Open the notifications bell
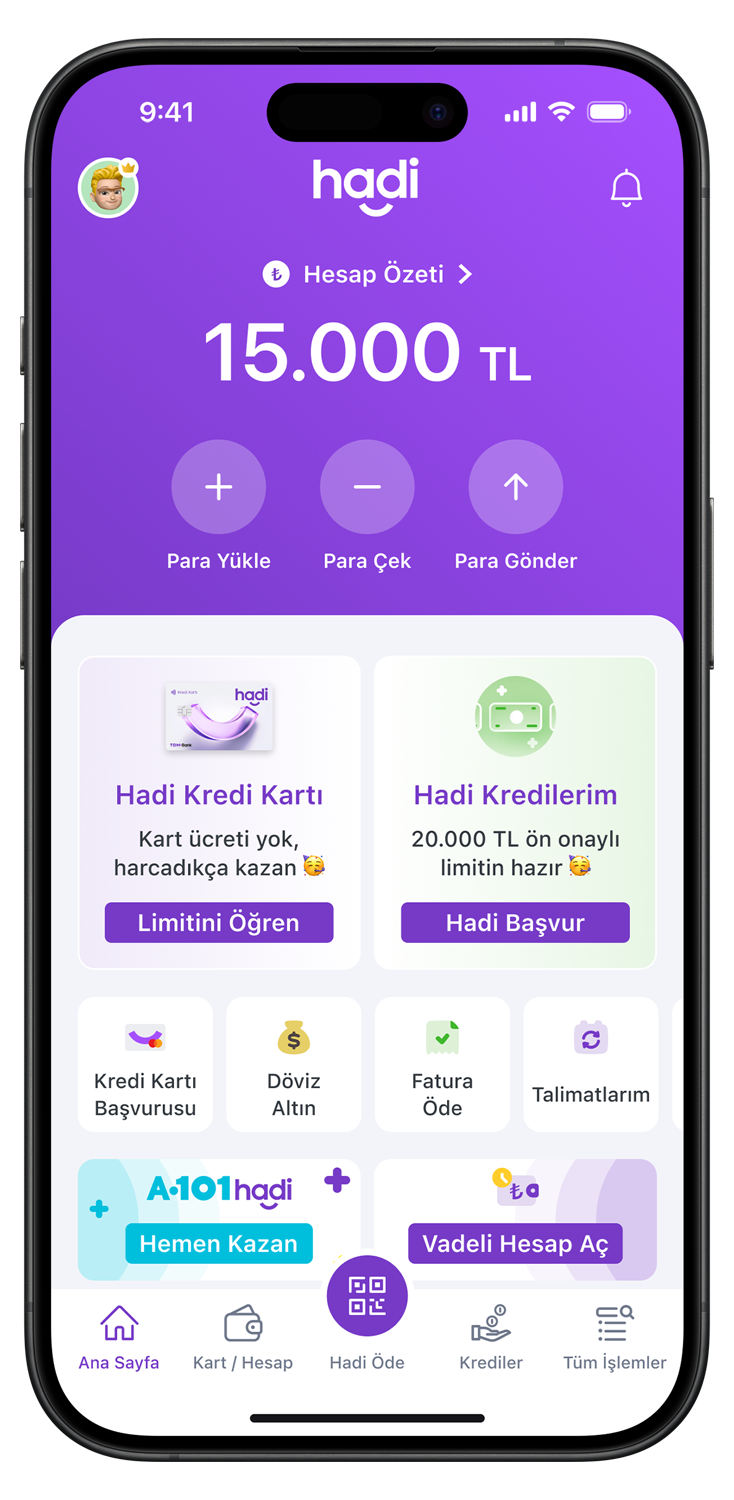 [626, 188]
